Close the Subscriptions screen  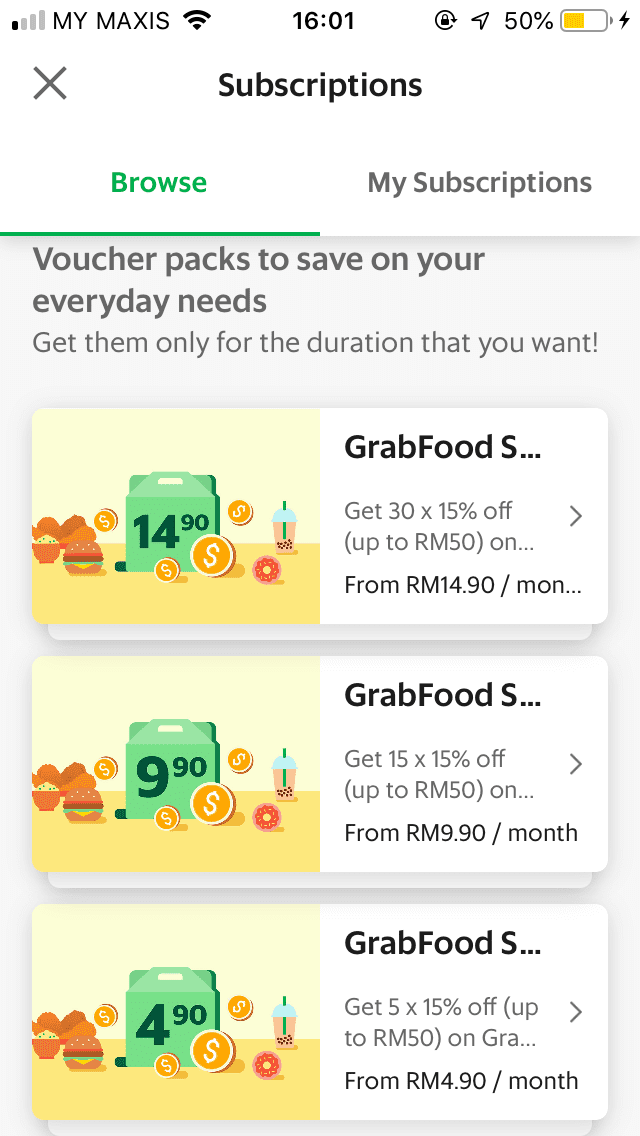click(x=49, y=84)
